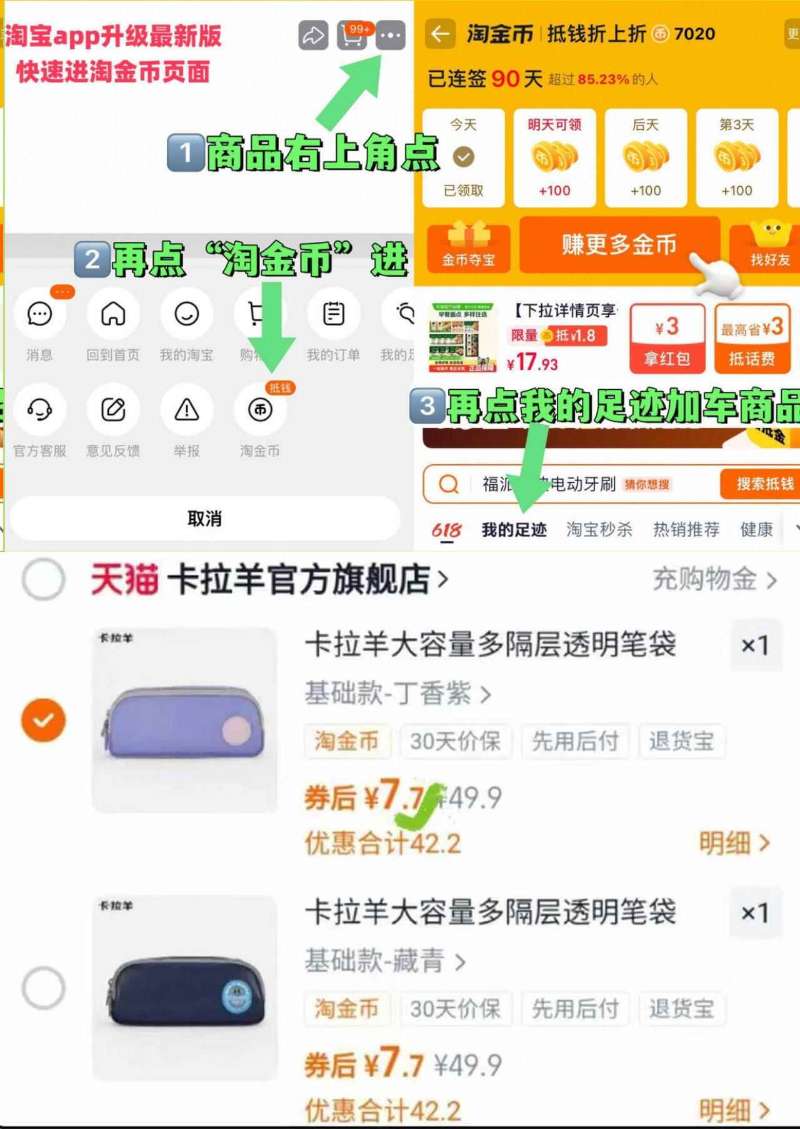Tap the 消息 (messages) icon
The width and height of the screenshot is (800, 1129).
39,316
